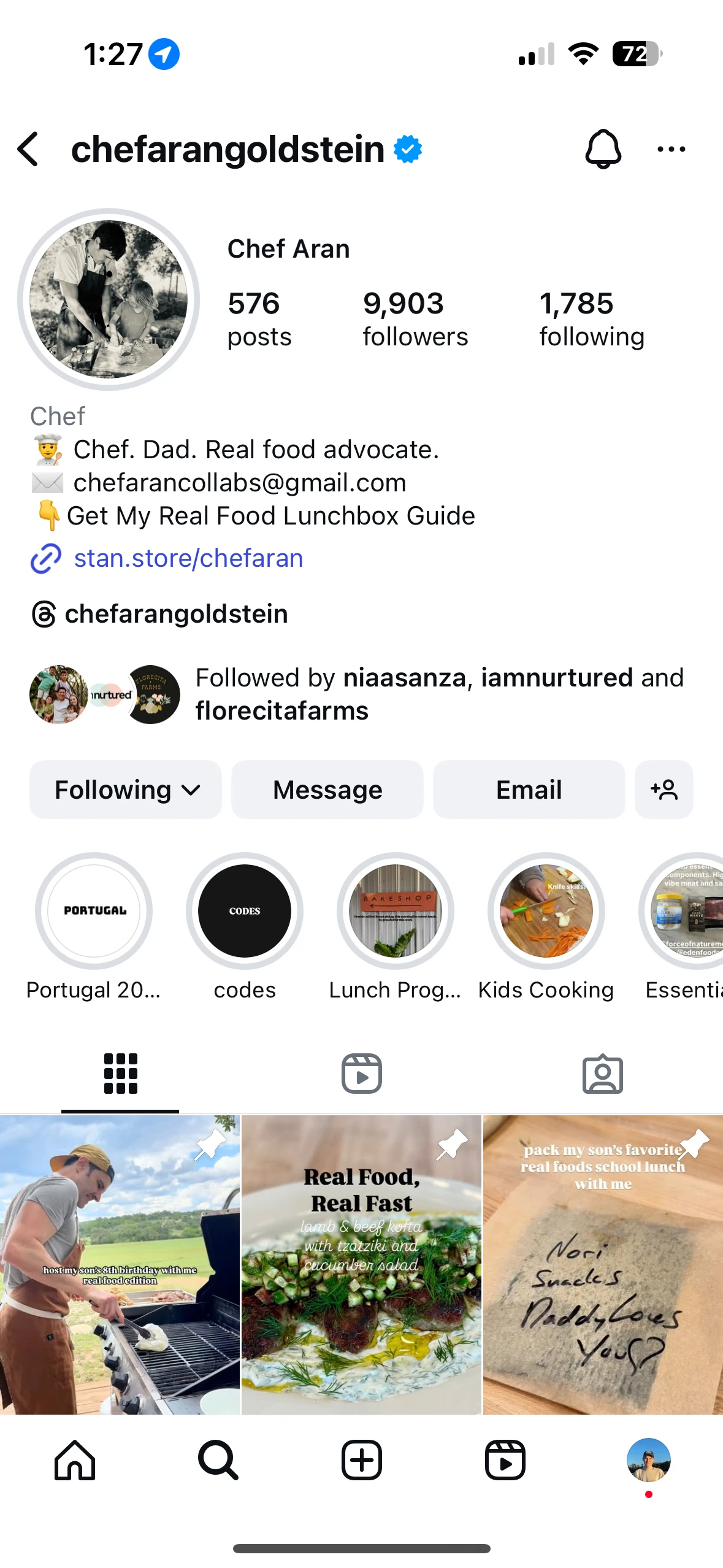The image size is (723, 1568).
Task: Open the stan.store/chefaran link
Action: tap(188, 558)
